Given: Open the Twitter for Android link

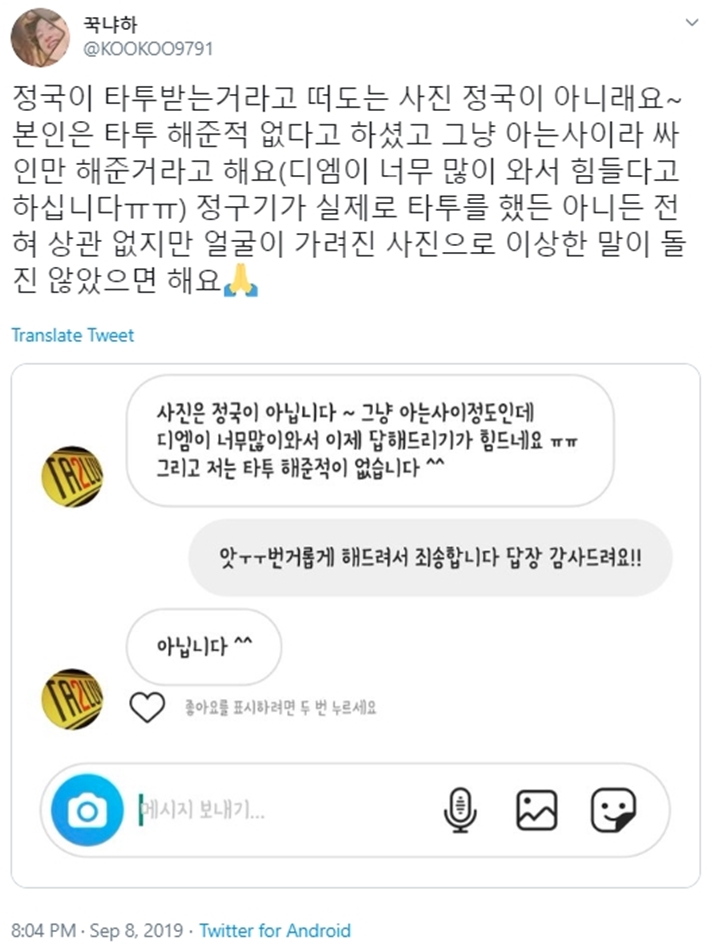Looking at the screenshot, I should coord(275,930).
